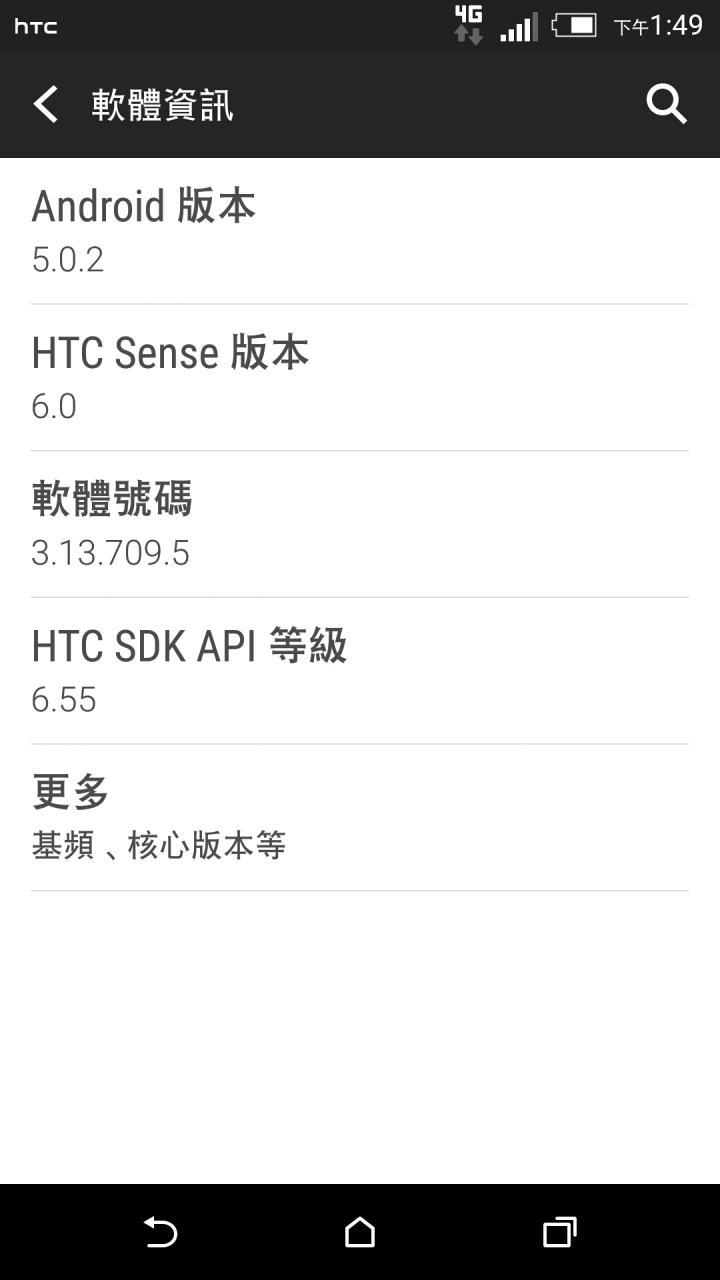
Task: Tap the 軟體號碼 row
Action: click(360, 524)
